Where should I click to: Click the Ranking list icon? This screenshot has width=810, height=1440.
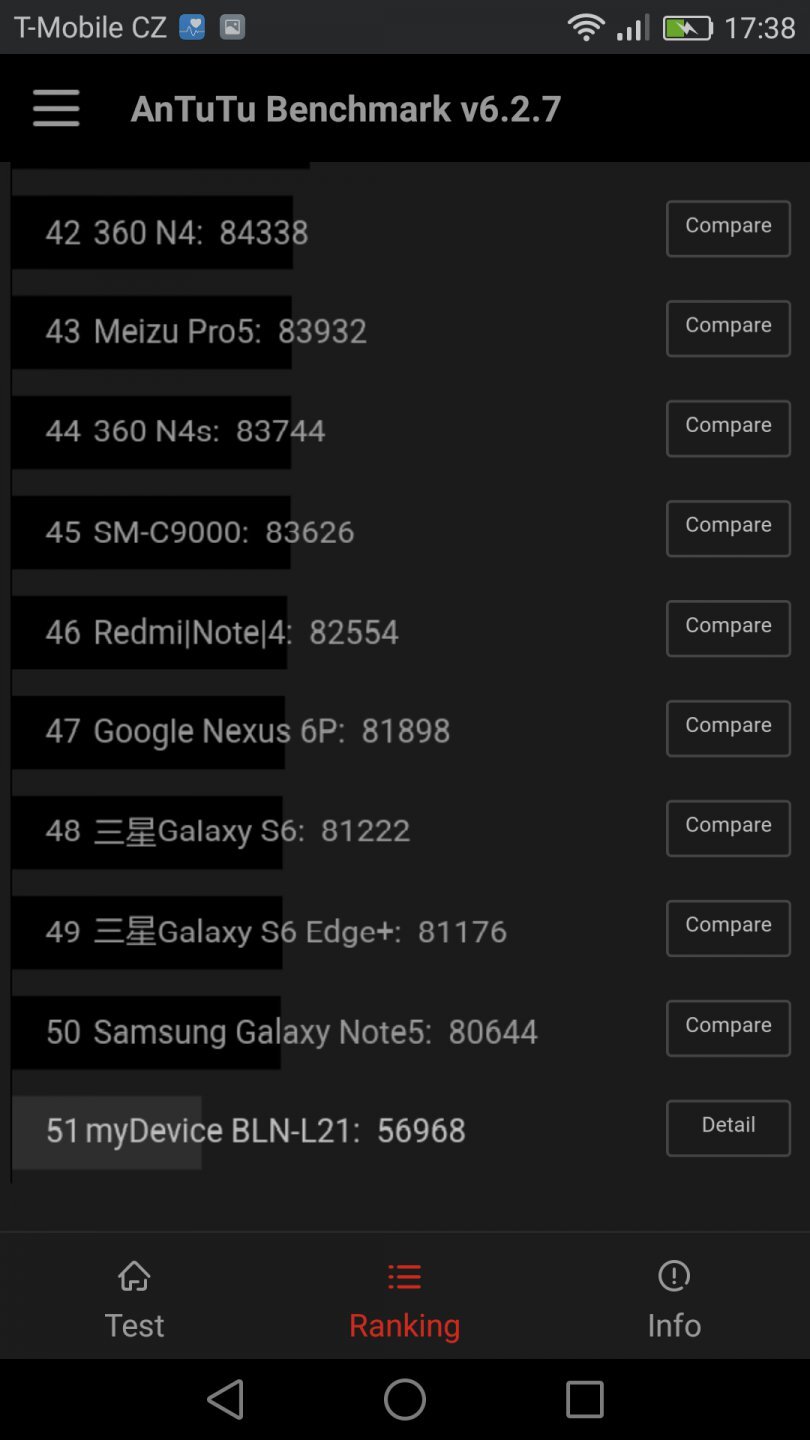tap(404, 1277)
